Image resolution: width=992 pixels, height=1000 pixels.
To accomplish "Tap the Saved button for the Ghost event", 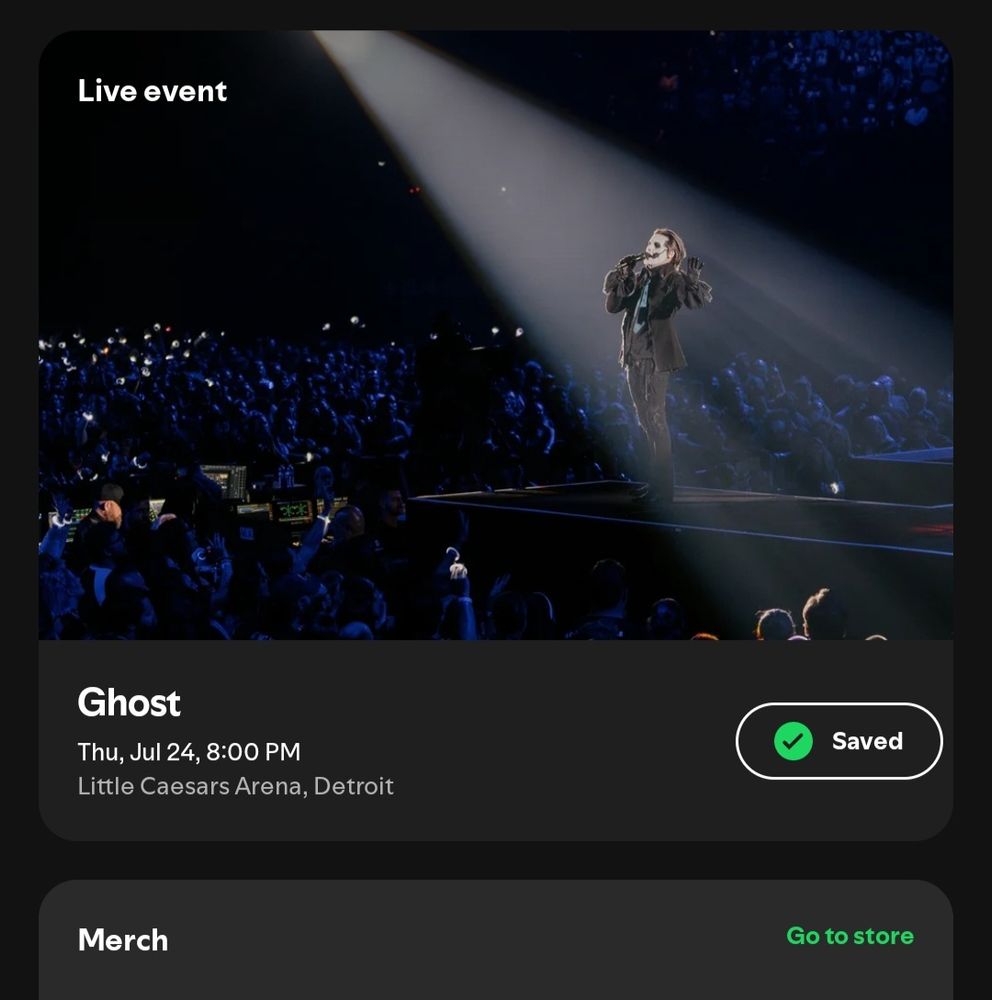I will tap(838, 741).
